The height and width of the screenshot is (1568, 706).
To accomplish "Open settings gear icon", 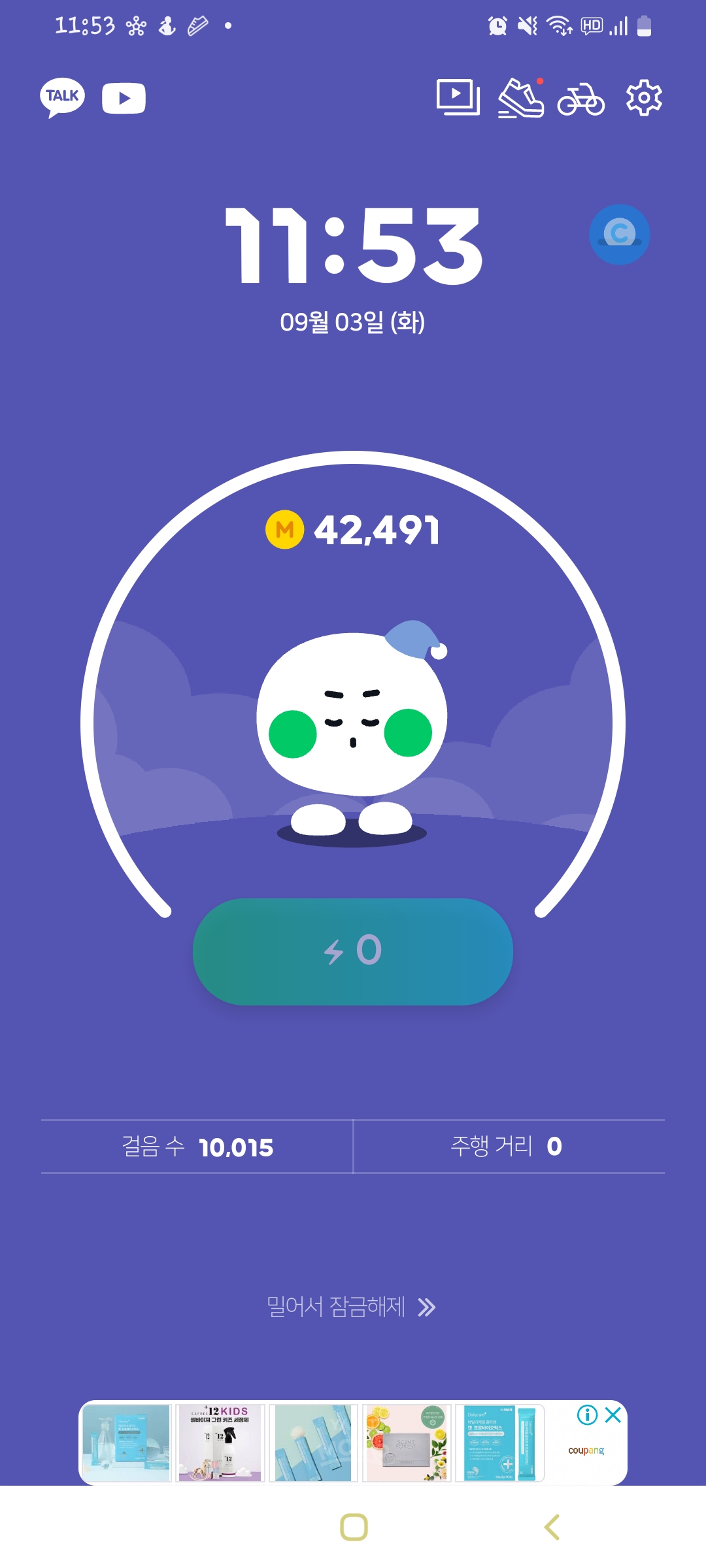I will [x=644, y=98].
